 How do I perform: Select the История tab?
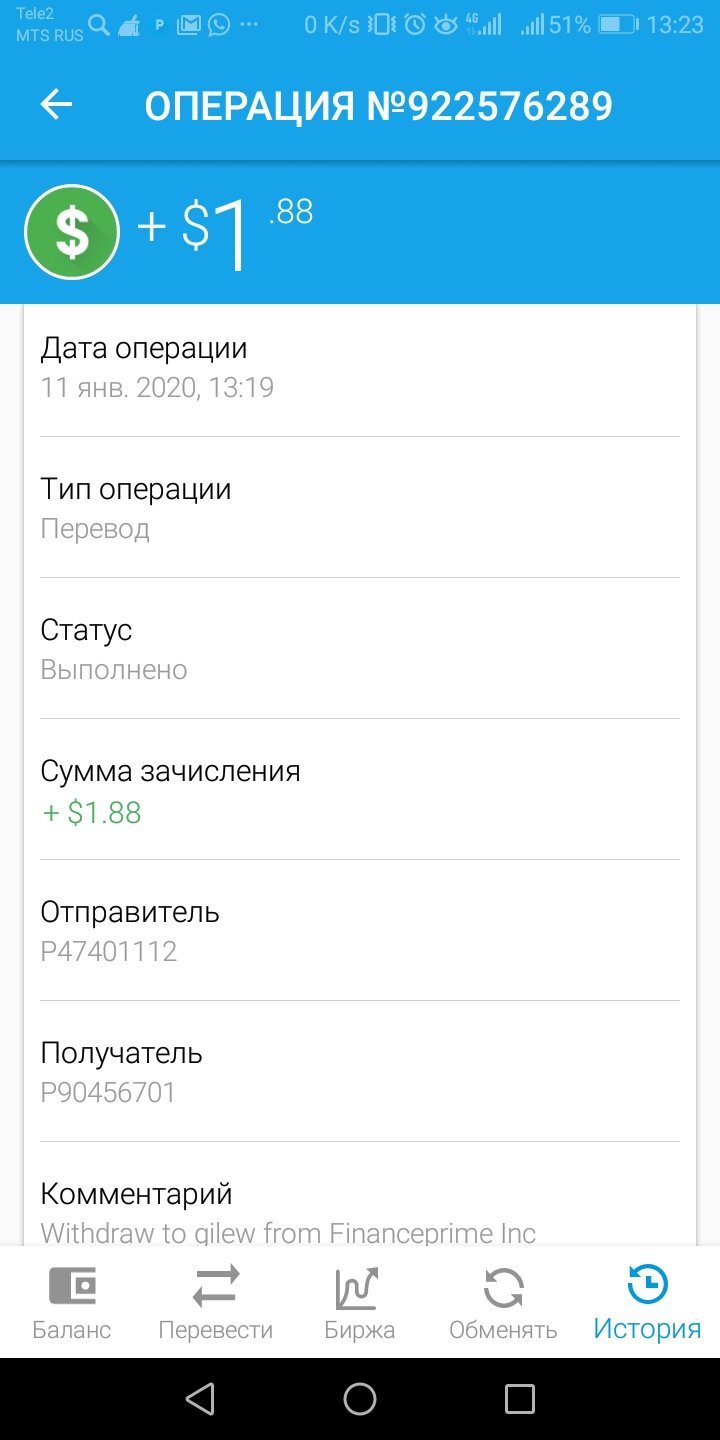pyautogui.click(x=647, y=1302)
